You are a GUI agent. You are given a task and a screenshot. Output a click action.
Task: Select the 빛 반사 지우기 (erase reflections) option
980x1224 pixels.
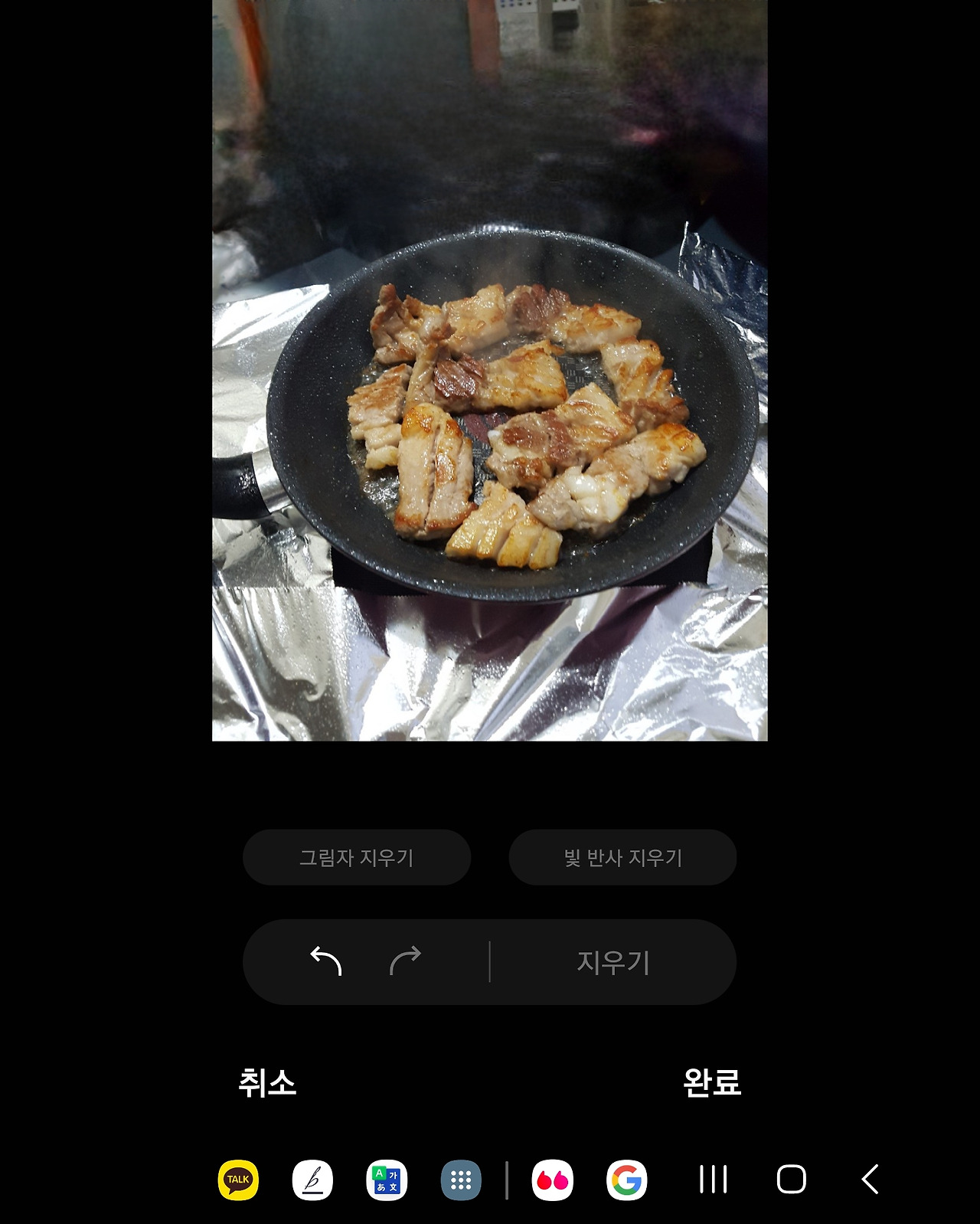[622, 858]
